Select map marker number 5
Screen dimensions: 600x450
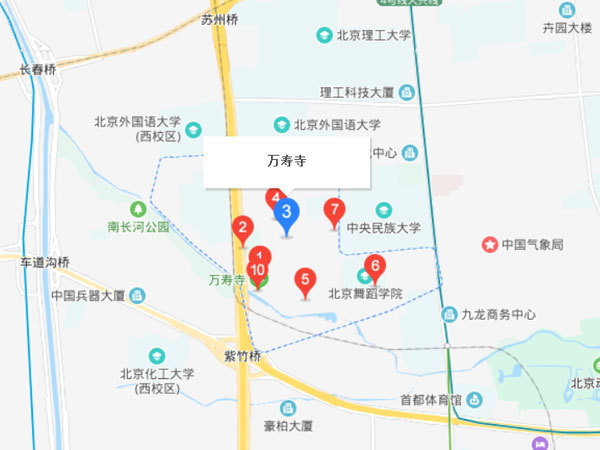pos(306,281)
